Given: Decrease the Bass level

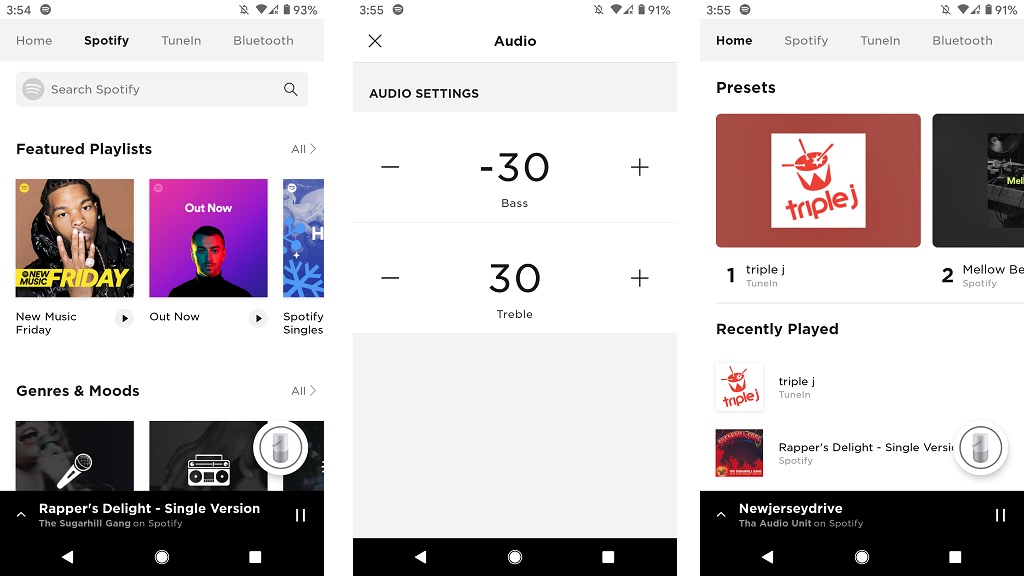Looking at the screenshot, I should point(390,167).
